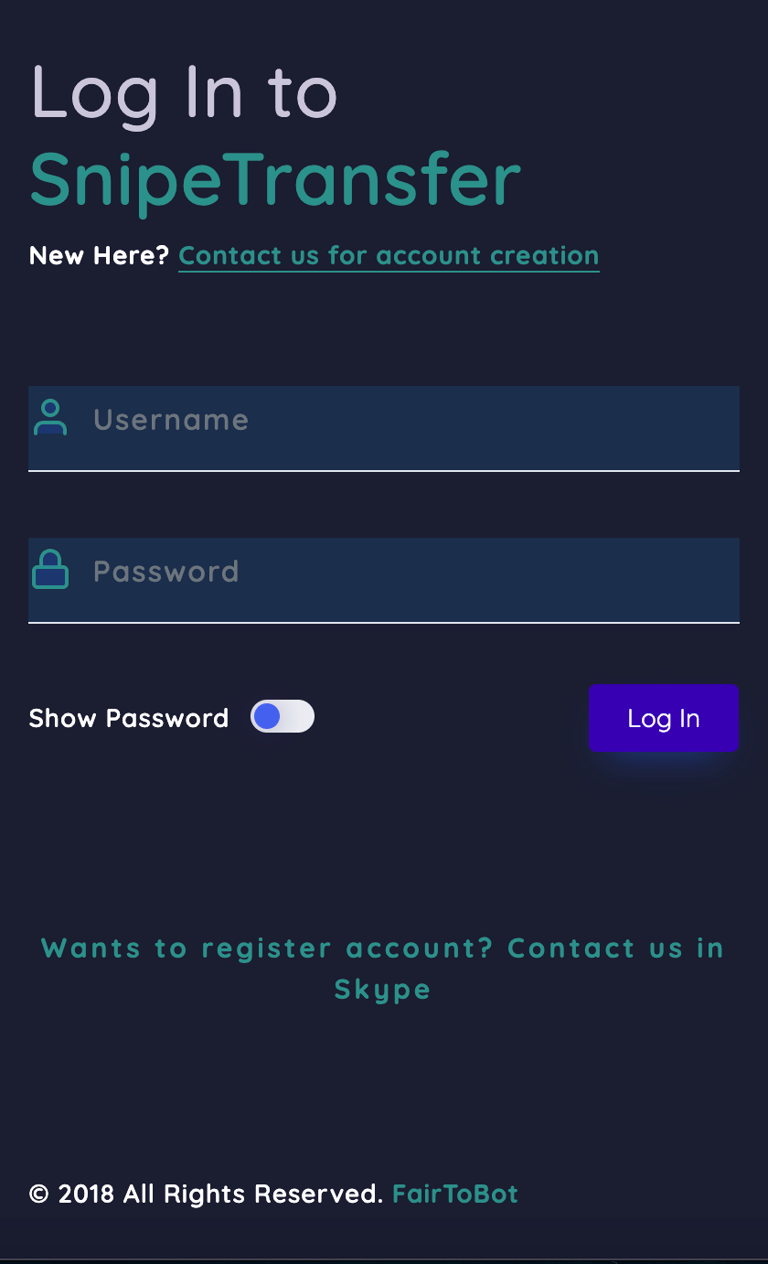The width and height of the screenshot is (768, 1264).
Task: Open the Contact us for account creation link
Action: [389, 256]
